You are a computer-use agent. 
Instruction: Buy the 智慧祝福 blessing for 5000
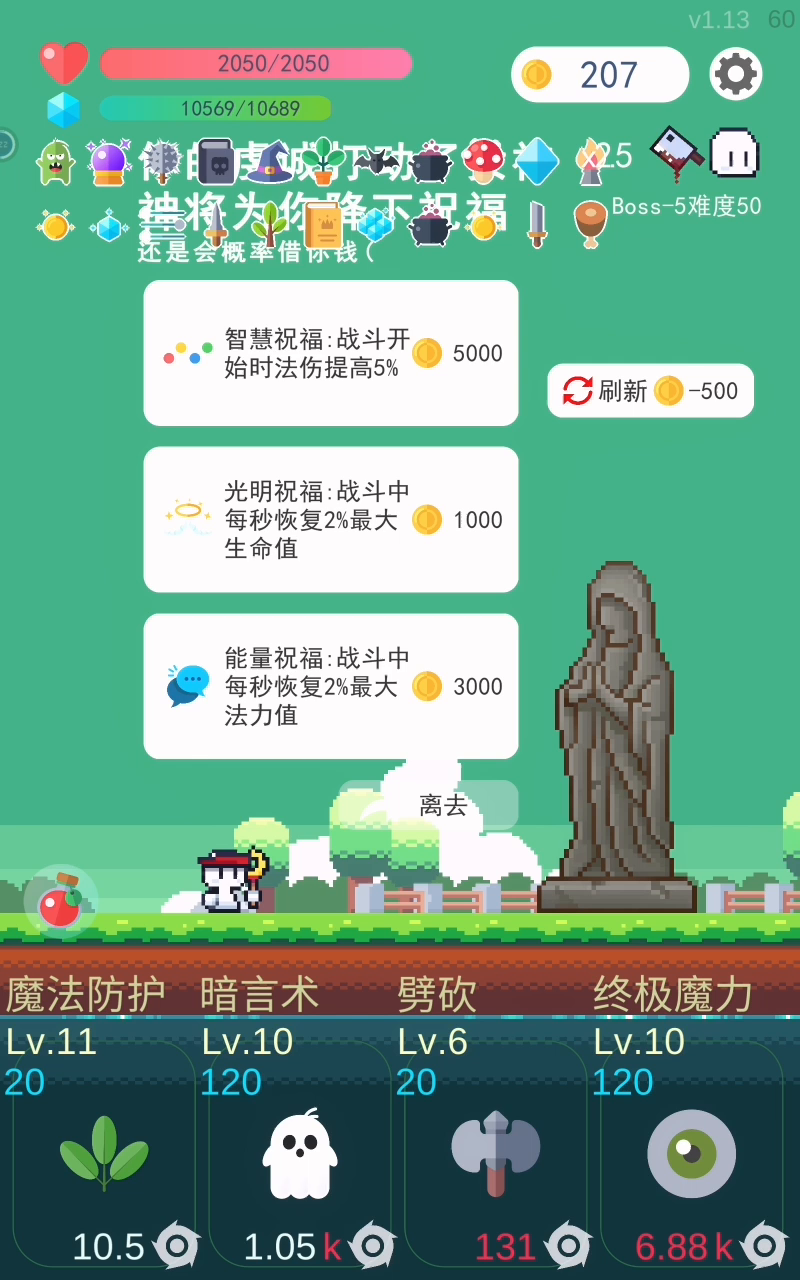331,353
